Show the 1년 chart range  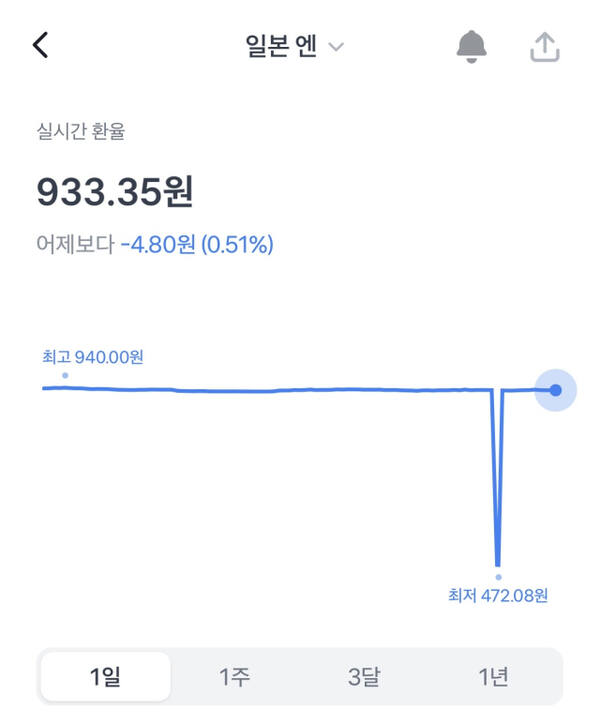tap(493, 677)
